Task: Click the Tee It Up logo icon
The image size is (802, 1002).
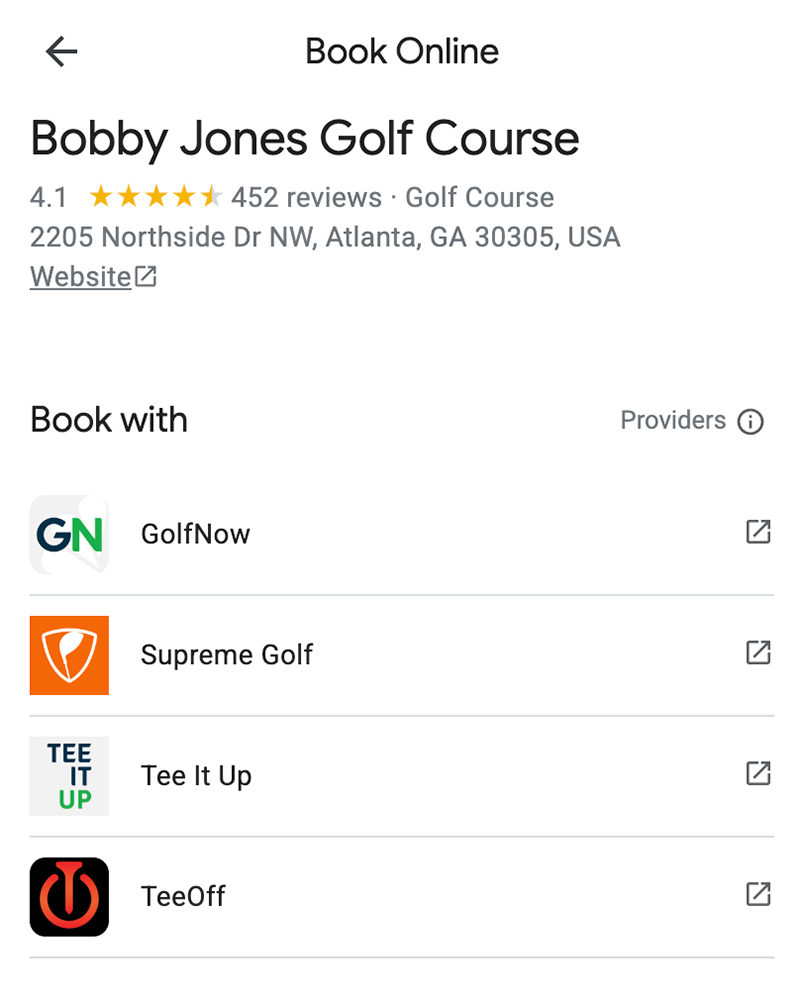Action: (x=68, y=776)
